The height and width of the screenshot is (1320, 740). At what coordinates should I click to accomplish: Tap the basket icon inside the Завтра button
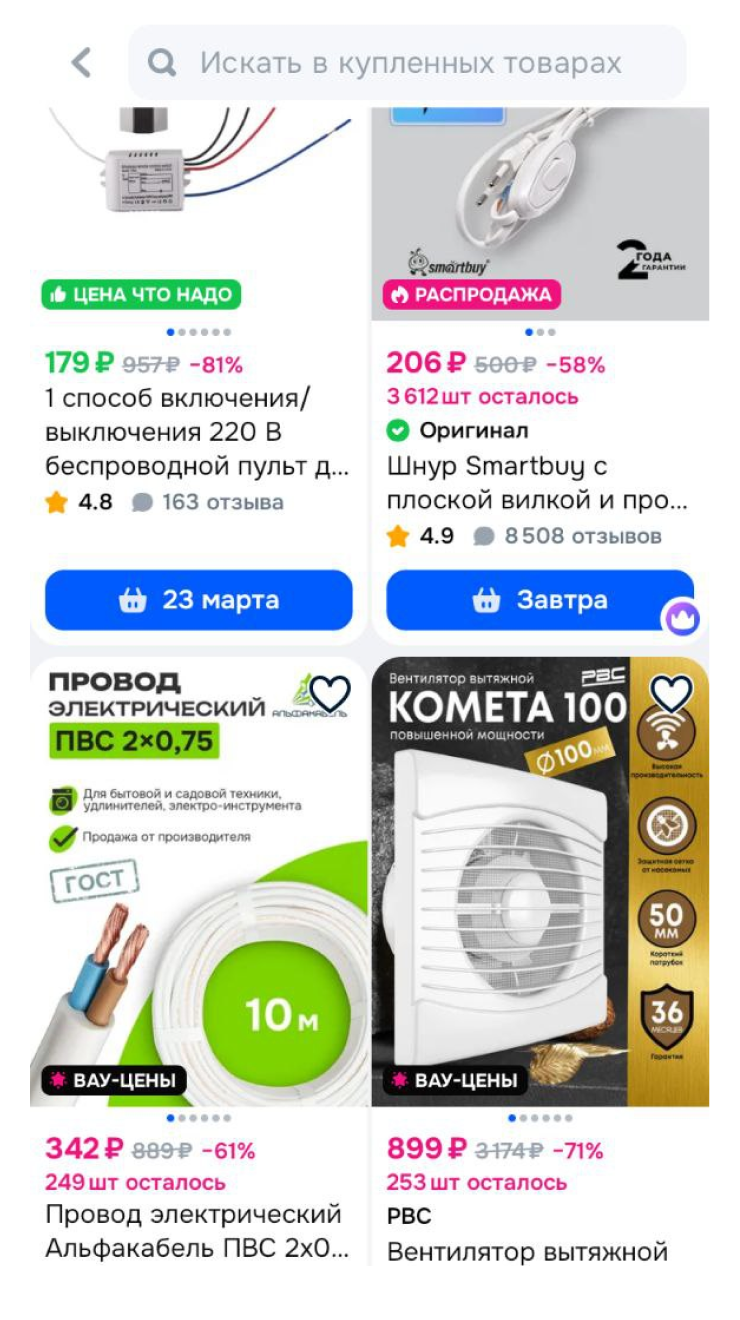pyautogui.click(x=488, y=601)
